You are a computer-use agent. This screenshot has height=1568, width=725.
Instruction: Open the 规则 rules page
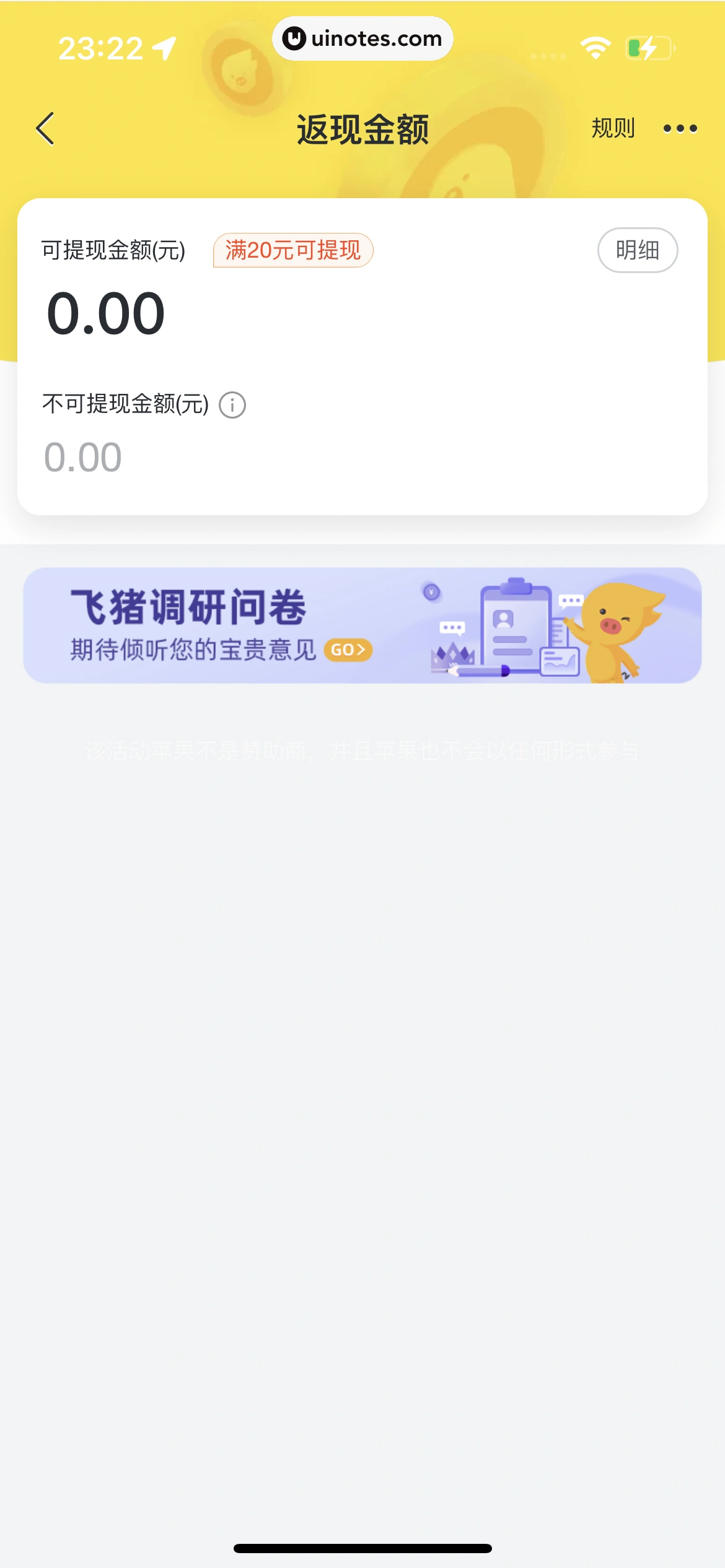pos(612,128)
